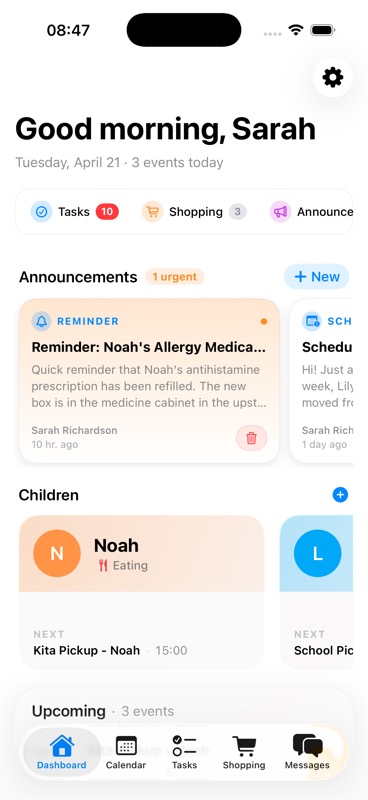Add a child with the plus icon
This screenshot has height=800, width=368.
tap(340, 494)
